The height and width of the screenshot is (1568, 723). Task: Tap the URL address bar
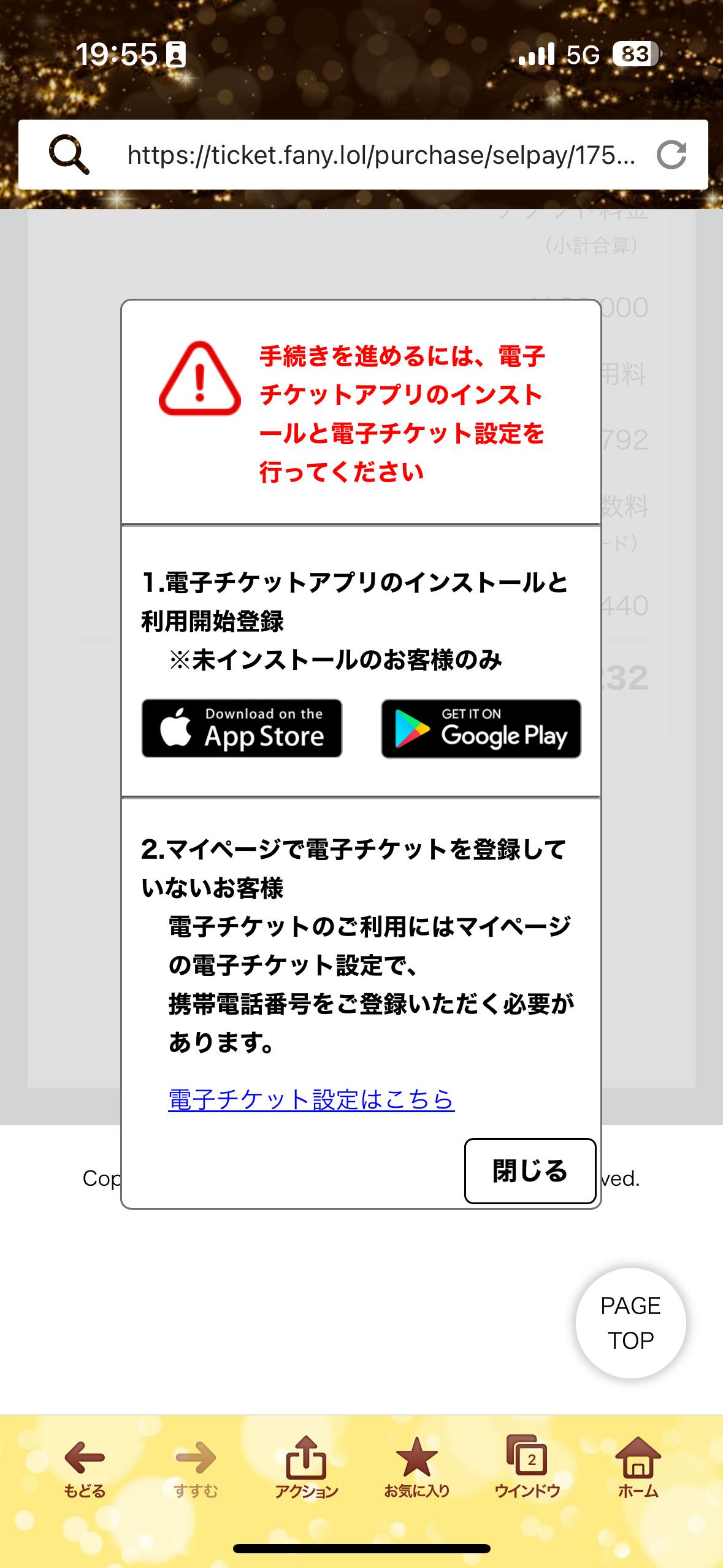[x=380, y=155]
